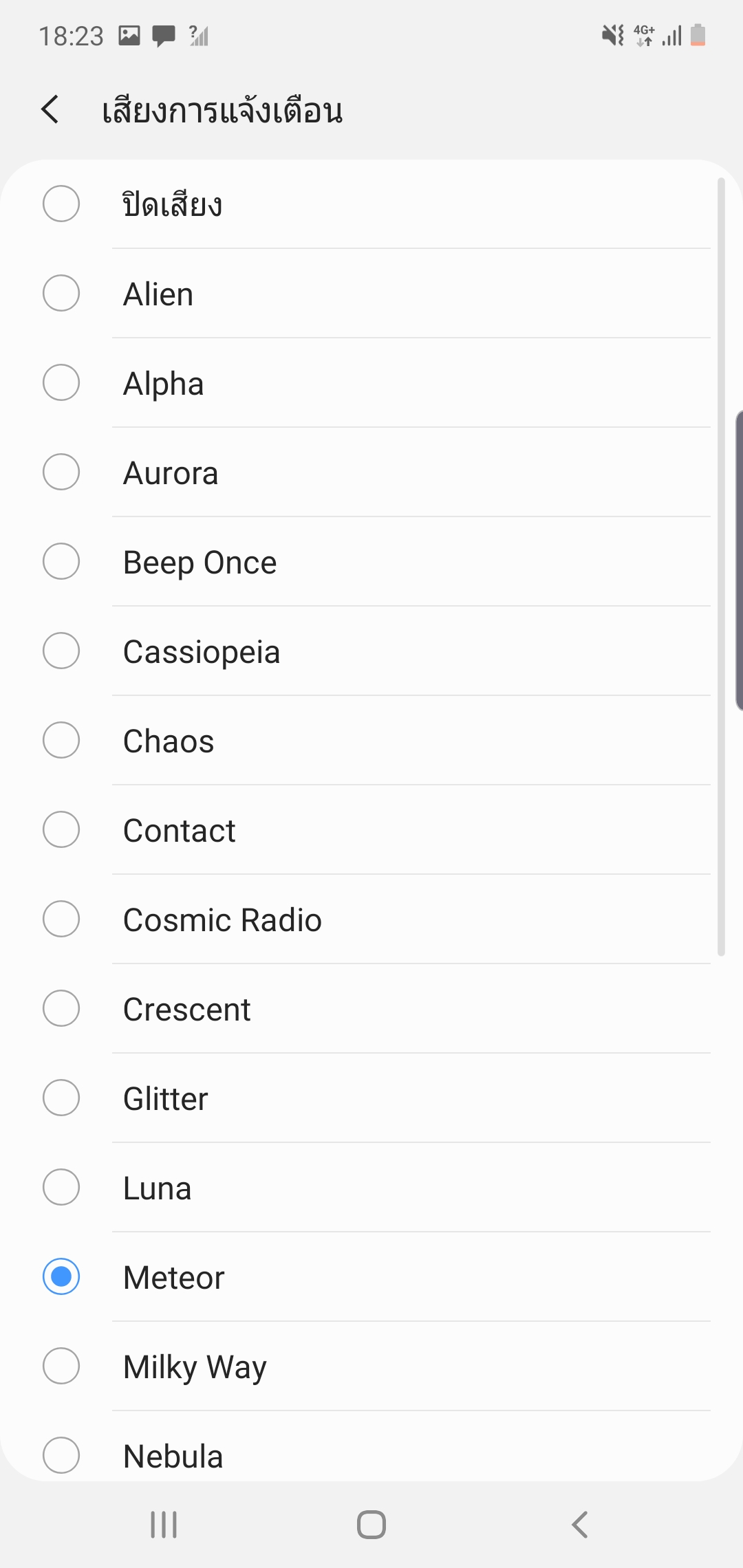The image size is (743, 1568).
Task: Tap the back arrow in the app header
Action: [x=49, y=109]
